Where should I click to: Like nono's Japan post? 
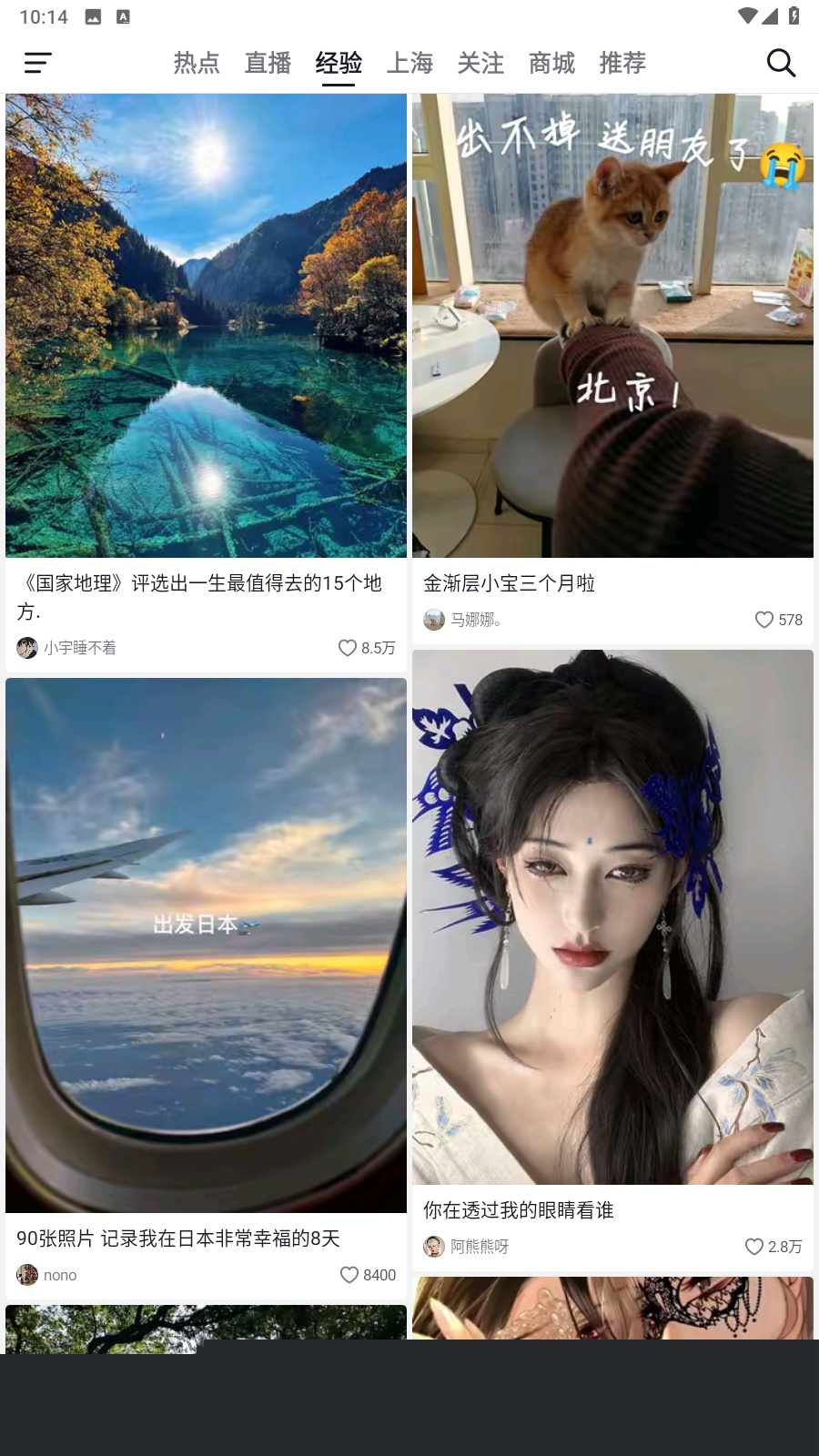click(x=349, y=1275)
